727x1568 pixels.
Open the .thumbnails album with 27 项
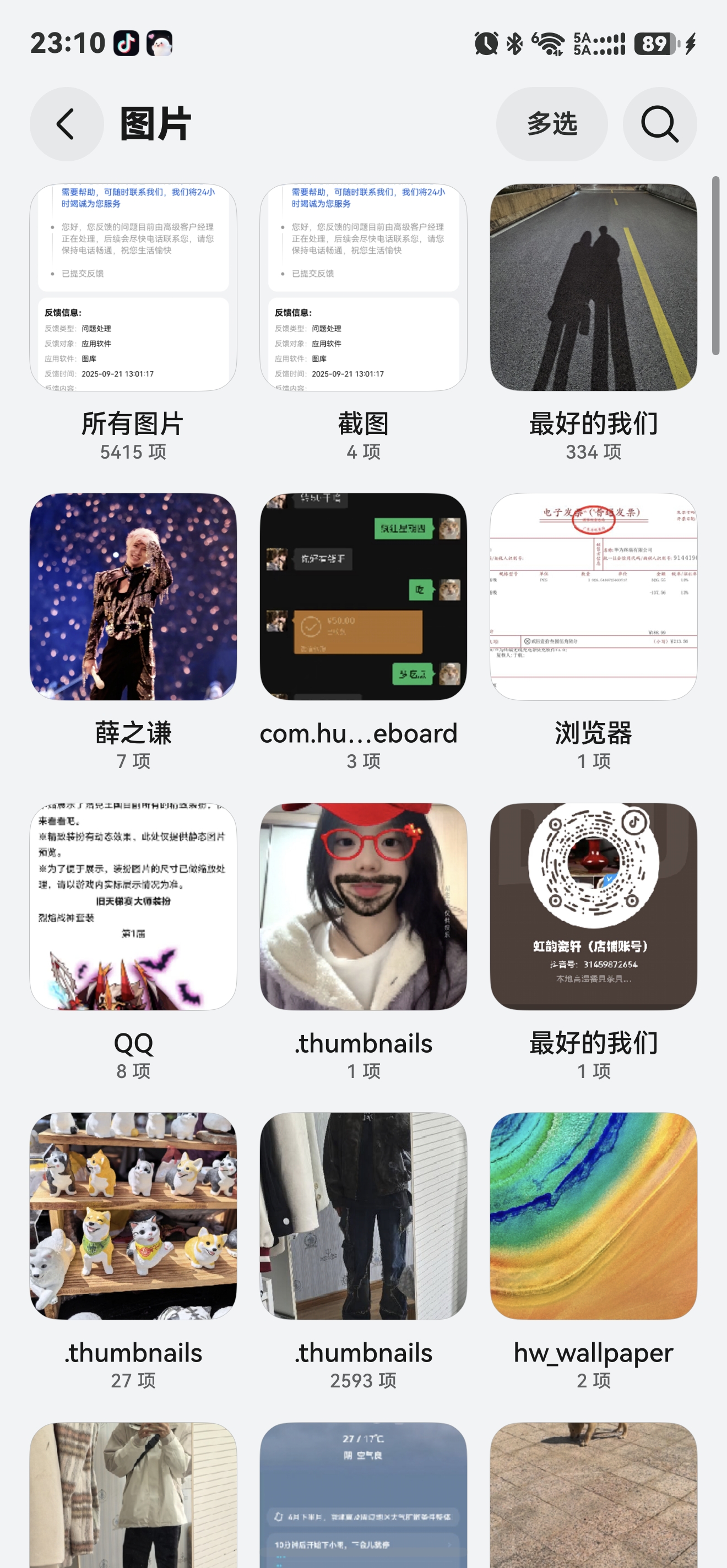pos(133,1216)
